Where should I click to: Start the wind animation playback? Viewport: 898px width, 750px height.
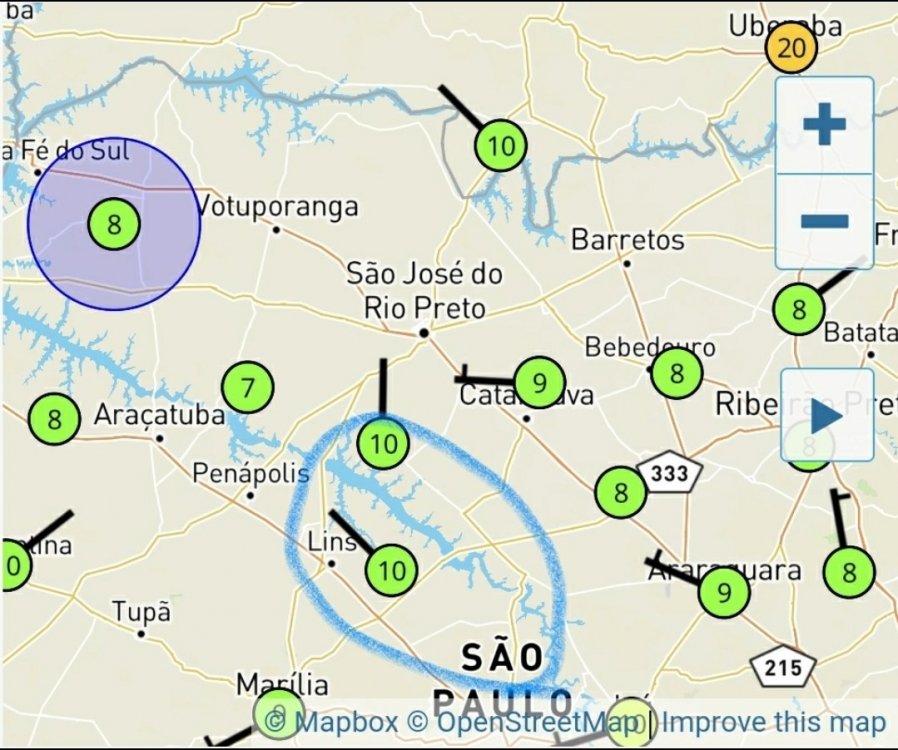tap(826, 415)
